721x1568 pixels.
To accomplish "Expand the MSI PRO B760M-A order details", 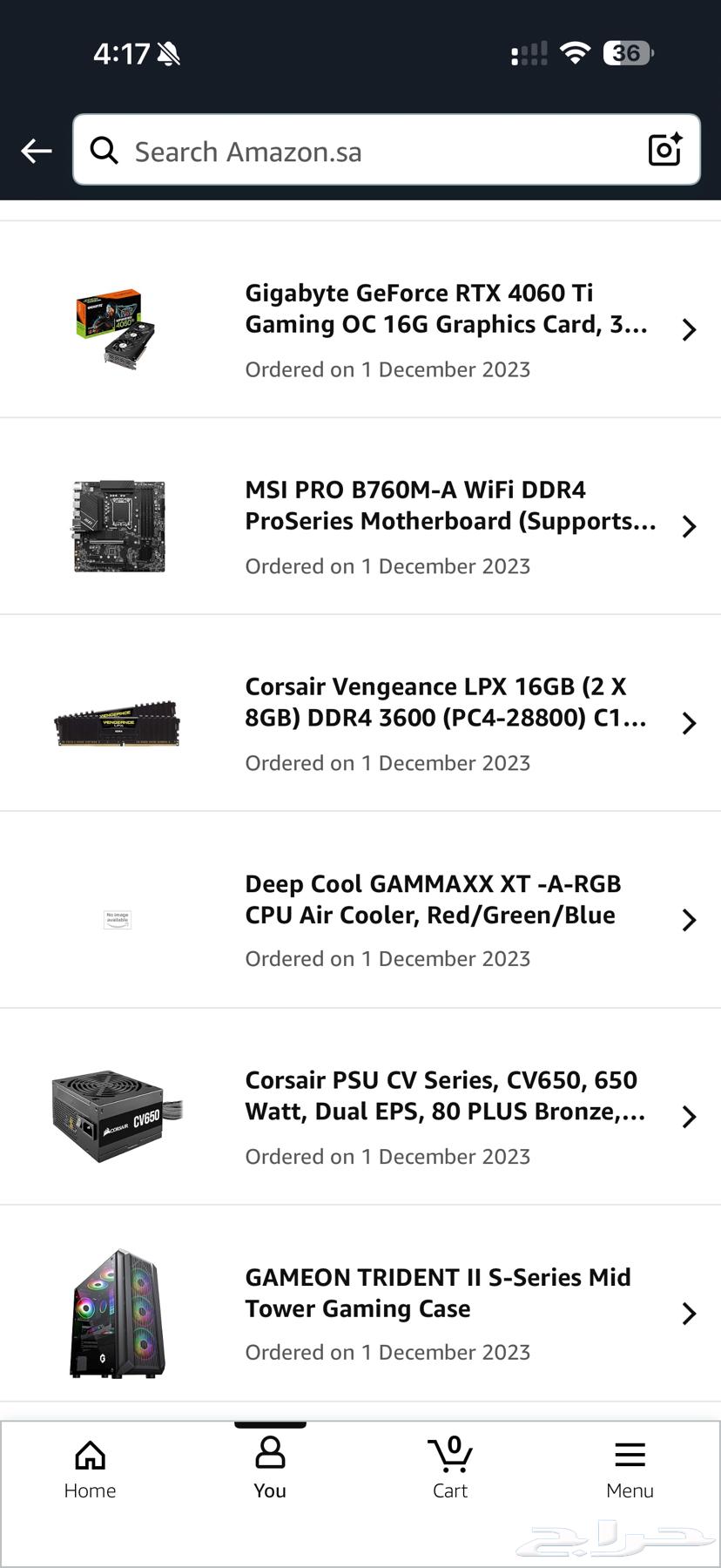I will click(689, 526).
